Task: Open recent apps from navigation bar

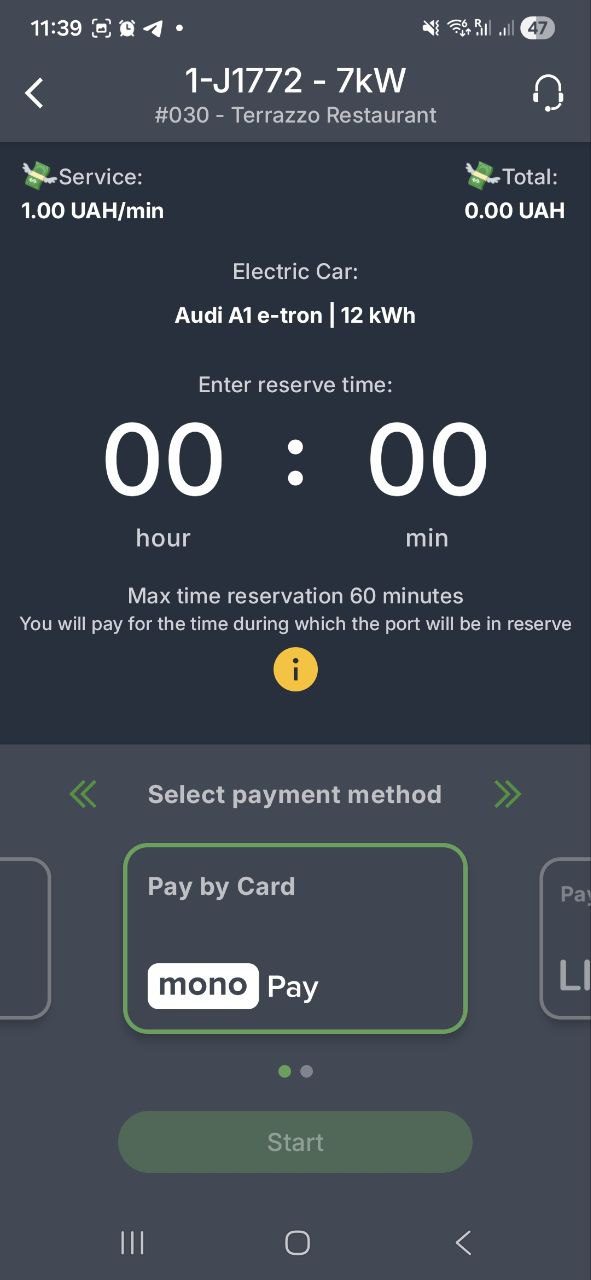Action: click(x=132, y=1243)
